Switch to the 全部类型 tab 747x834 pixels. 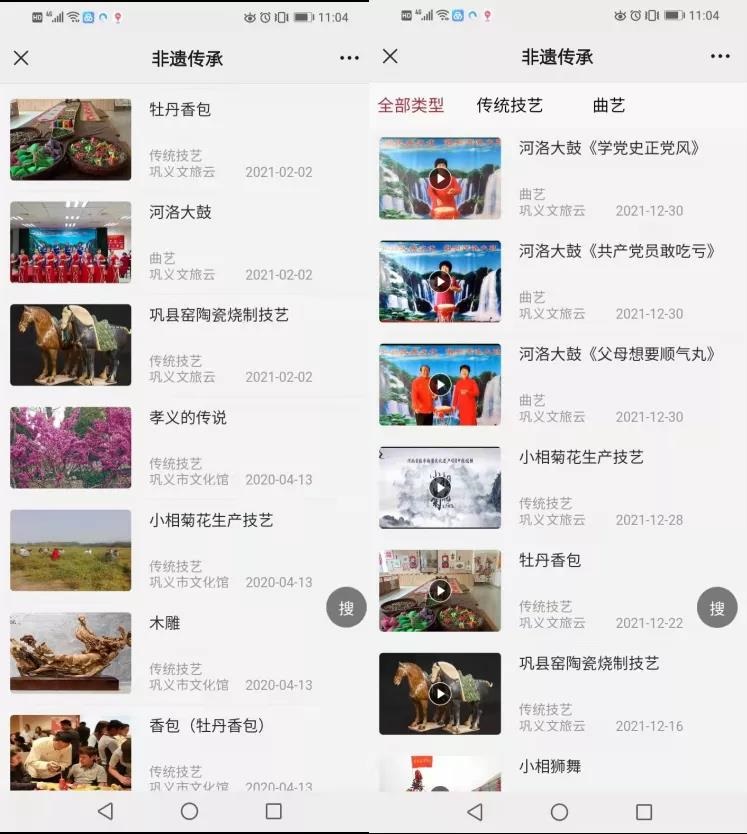[411, 105]
